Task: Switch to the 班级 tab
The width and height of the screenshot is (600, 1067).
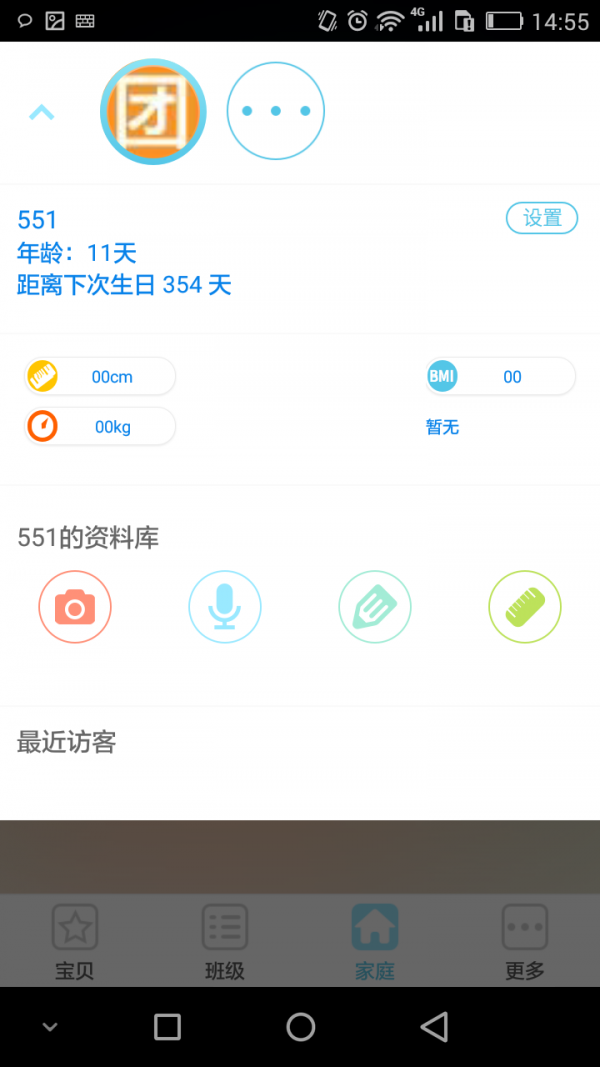Action: (x=225, y=942)
